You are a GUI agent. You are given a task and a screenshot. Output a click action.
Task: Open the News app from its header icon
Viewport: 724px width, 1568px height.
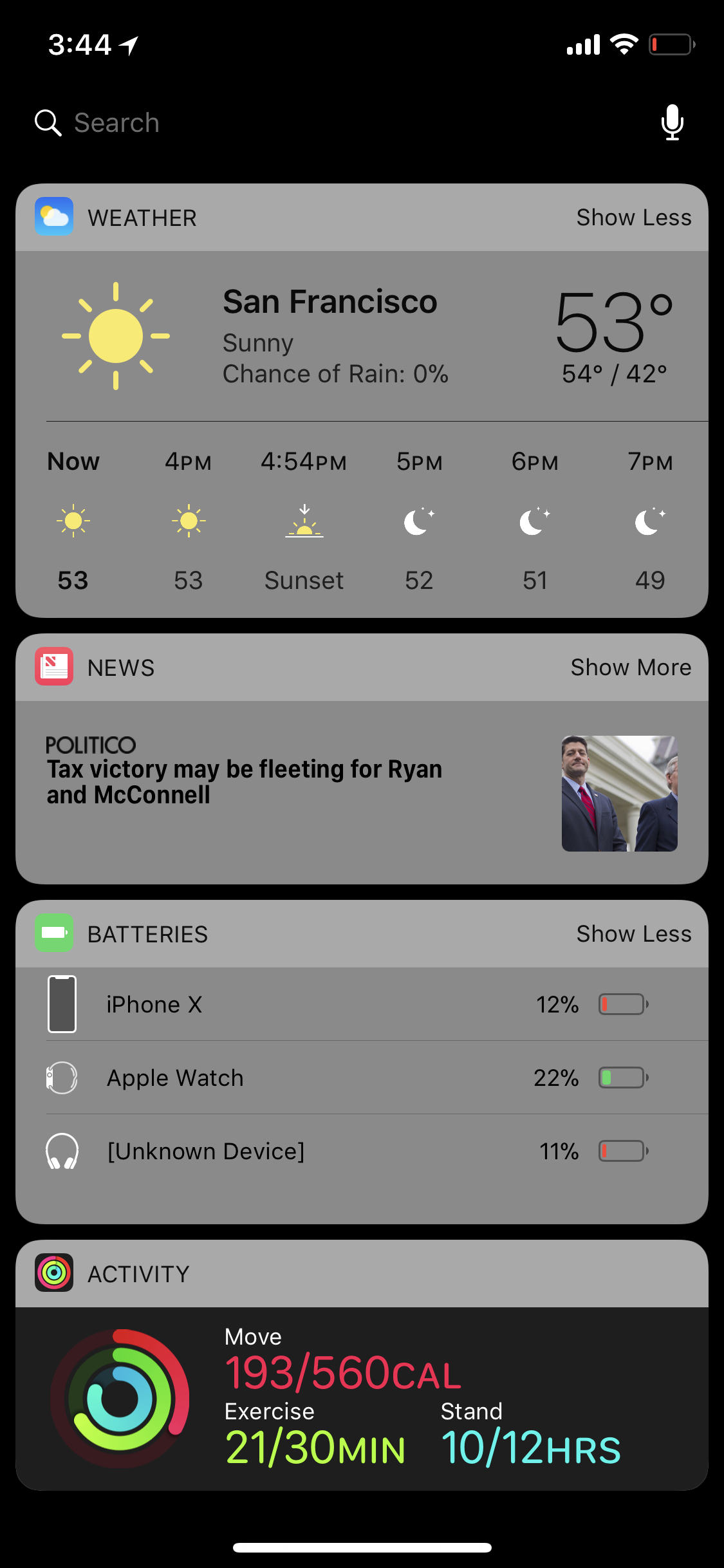(54, 667)
